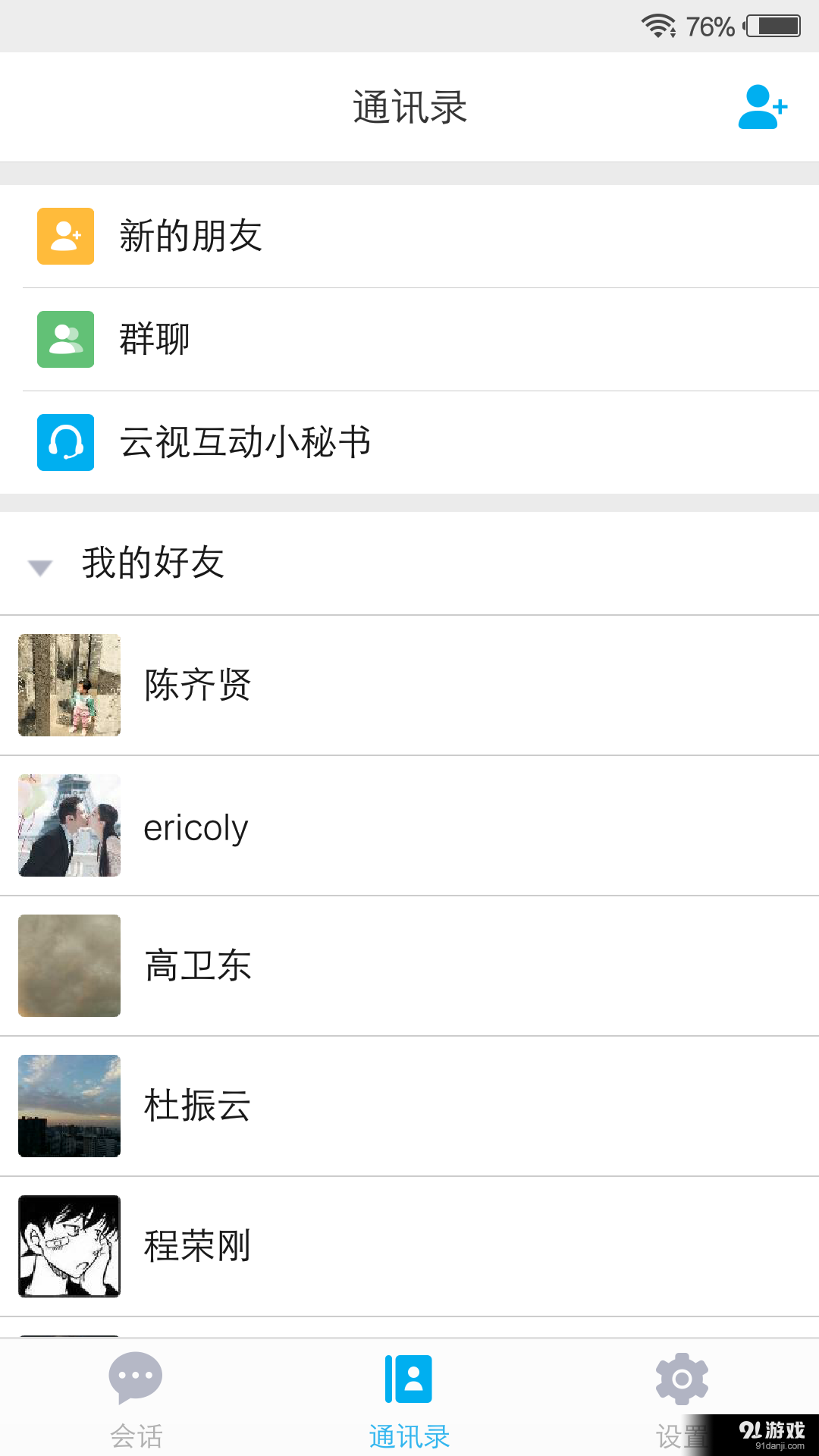
Task: Tap the Wi-Fi signal icon in status bar
Action: click(x=658, y=25)
